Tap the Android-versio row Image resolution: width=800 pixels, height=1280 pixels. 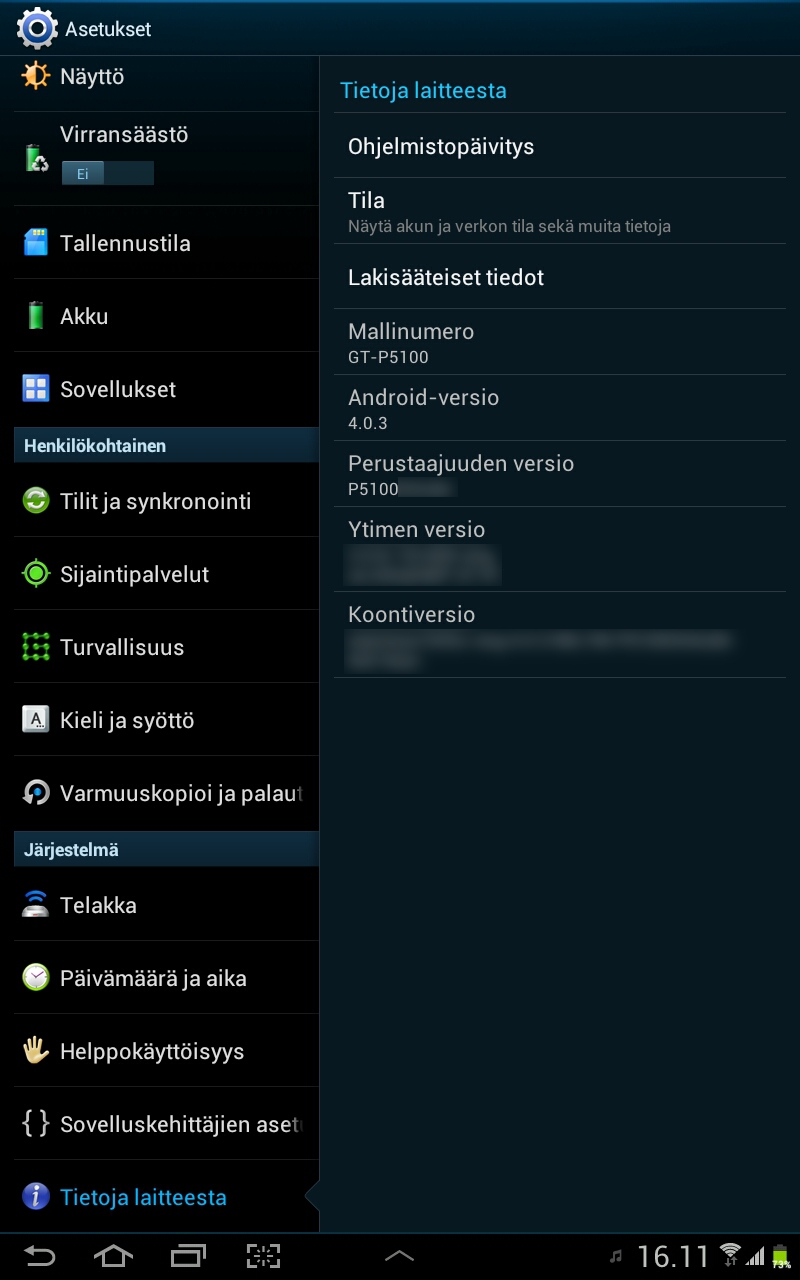(x=560, y=409)
